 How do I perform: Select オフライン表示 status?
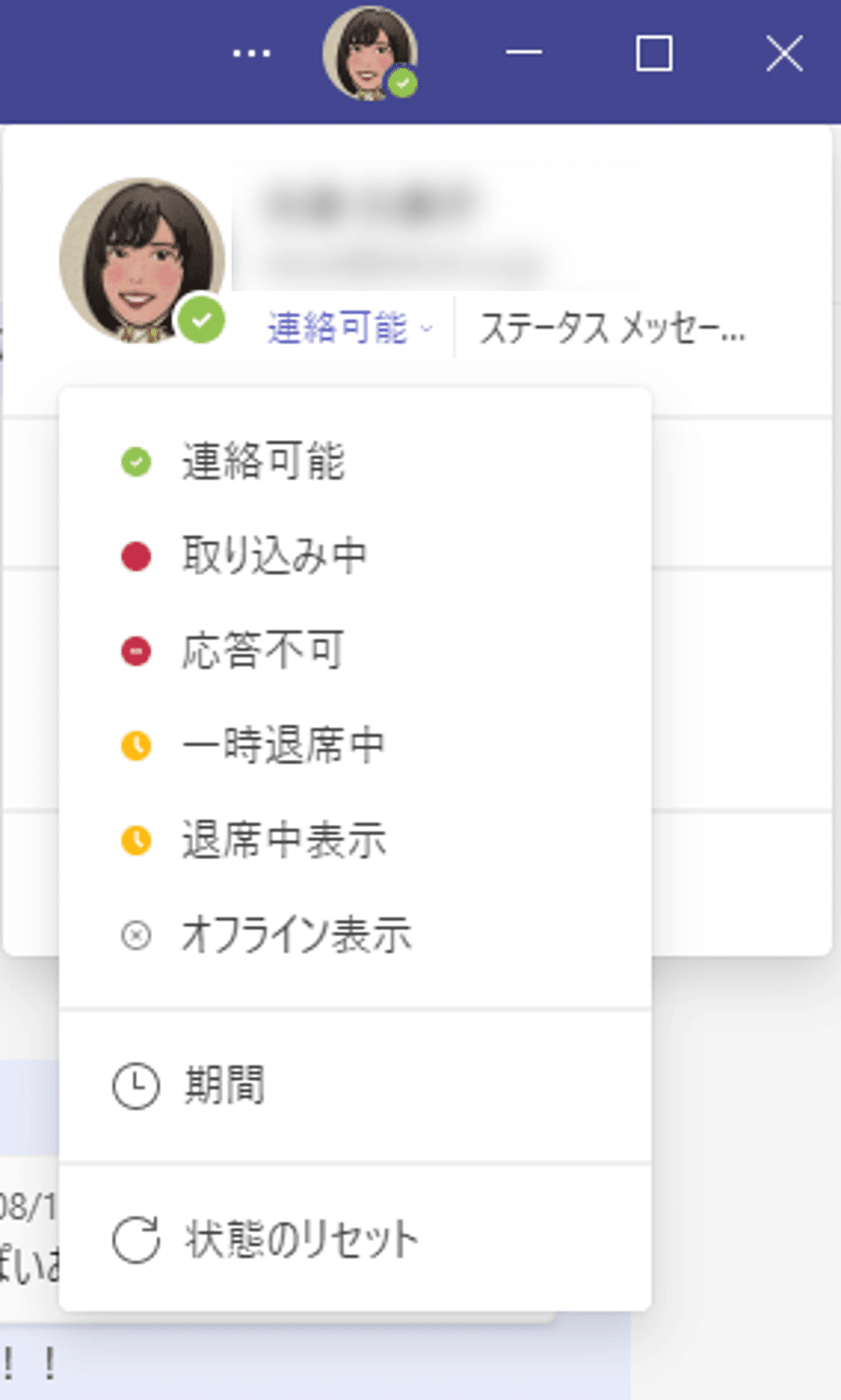pos(355,935)
